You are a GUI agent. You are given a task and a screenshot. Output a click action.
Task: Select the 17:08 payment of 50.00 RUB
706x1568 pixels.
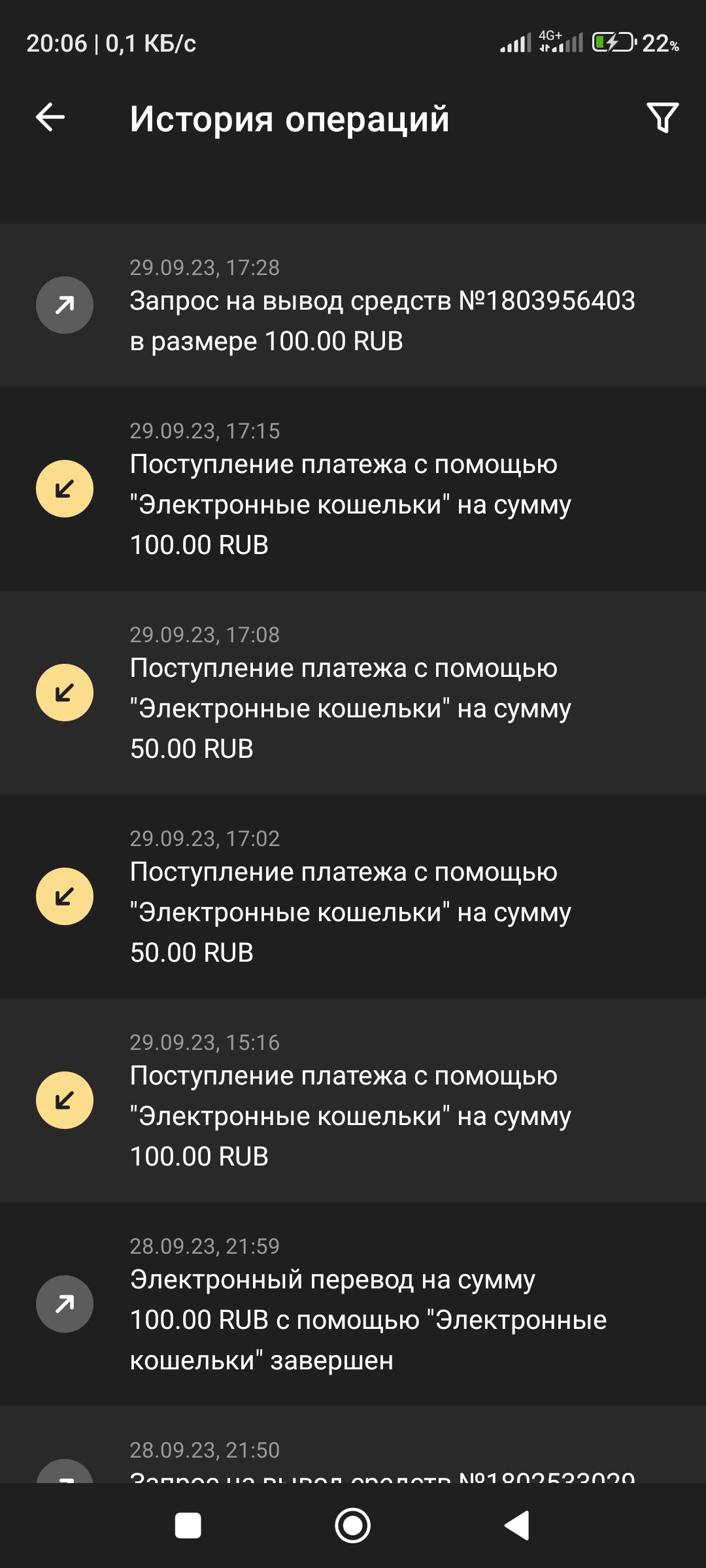353,693
